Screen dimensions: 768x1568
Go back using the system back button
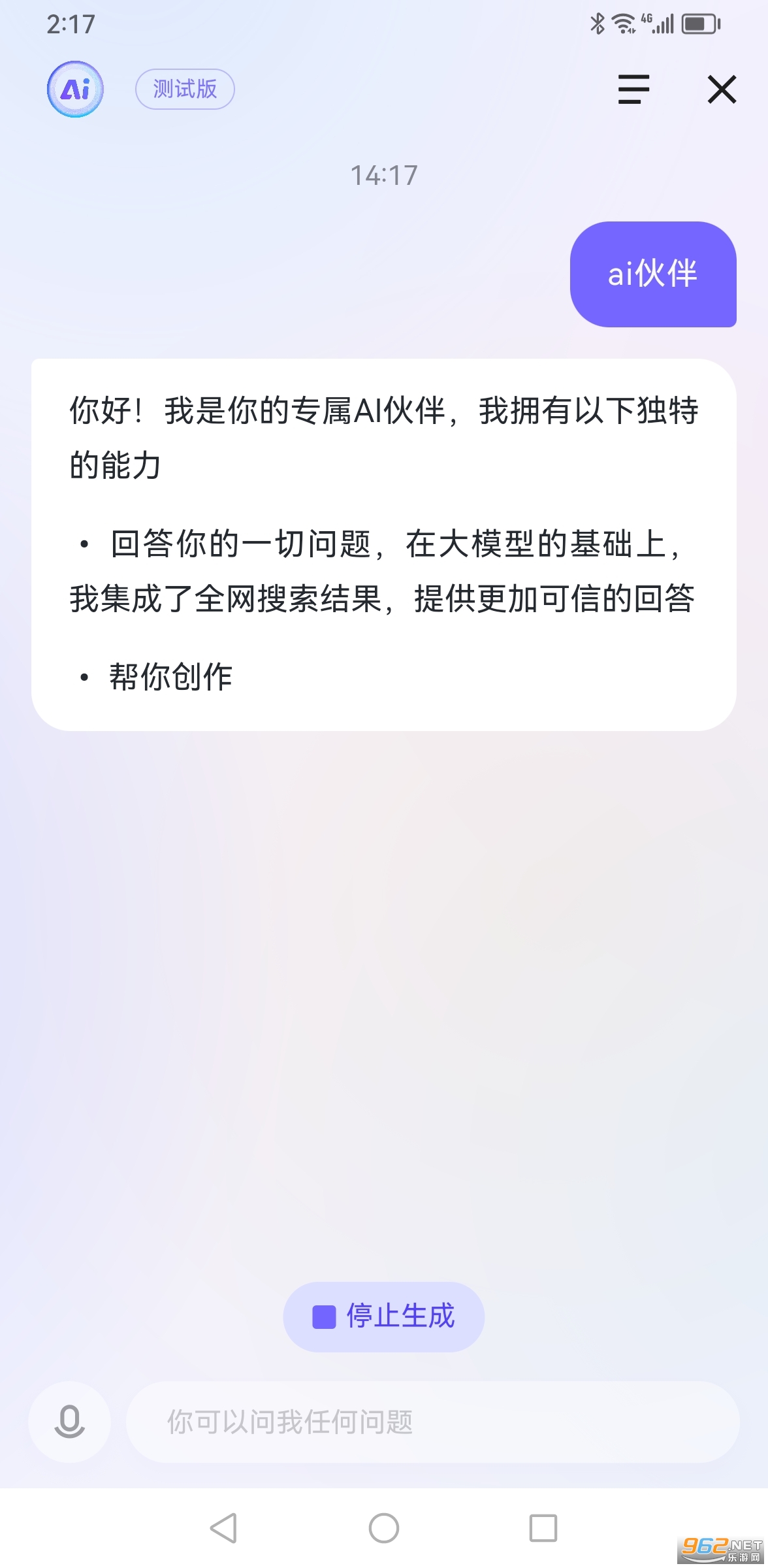point(223,1528)
